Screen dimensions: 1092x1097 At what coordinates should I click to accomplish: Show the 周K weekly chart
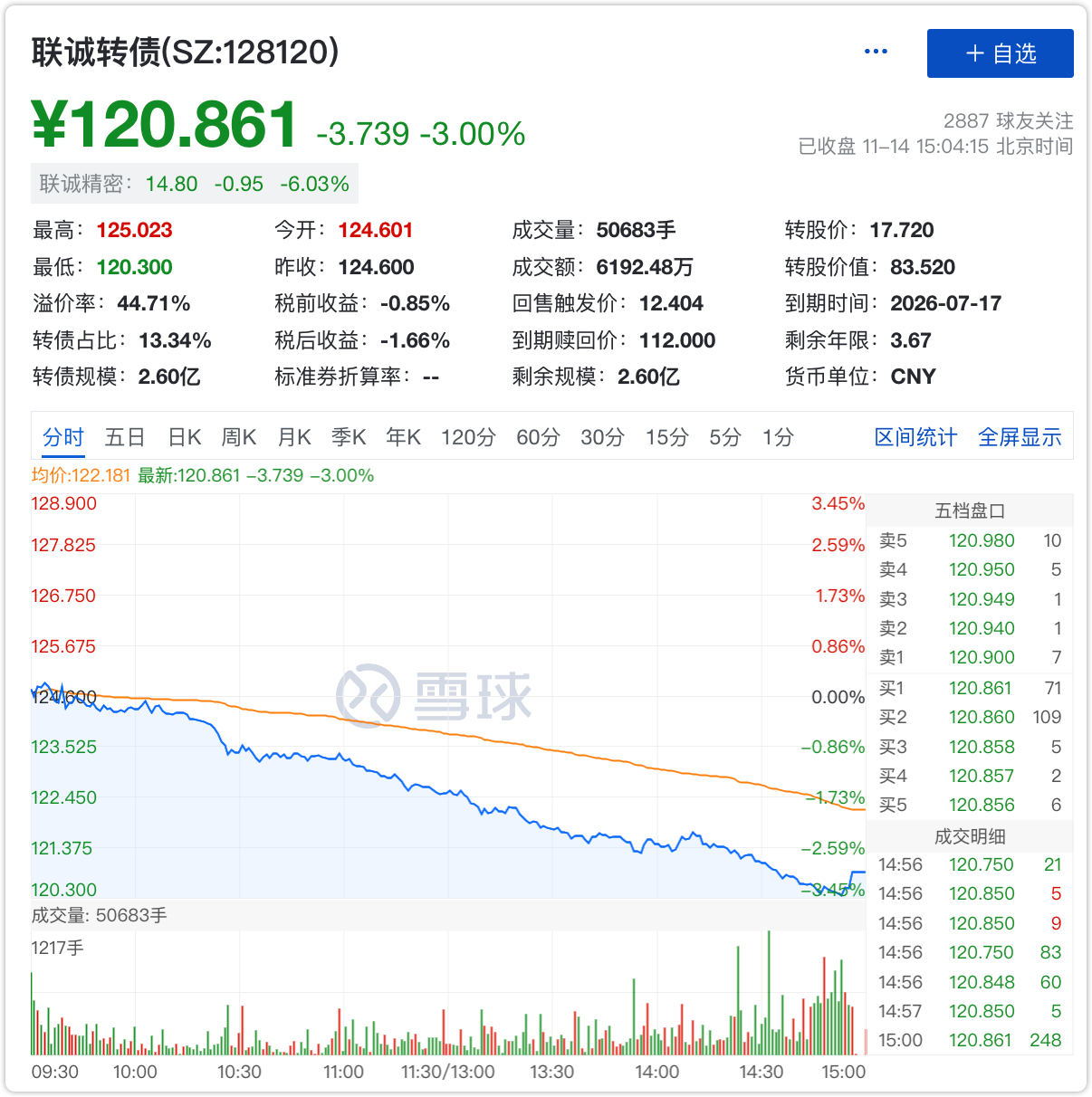(239, 437)
